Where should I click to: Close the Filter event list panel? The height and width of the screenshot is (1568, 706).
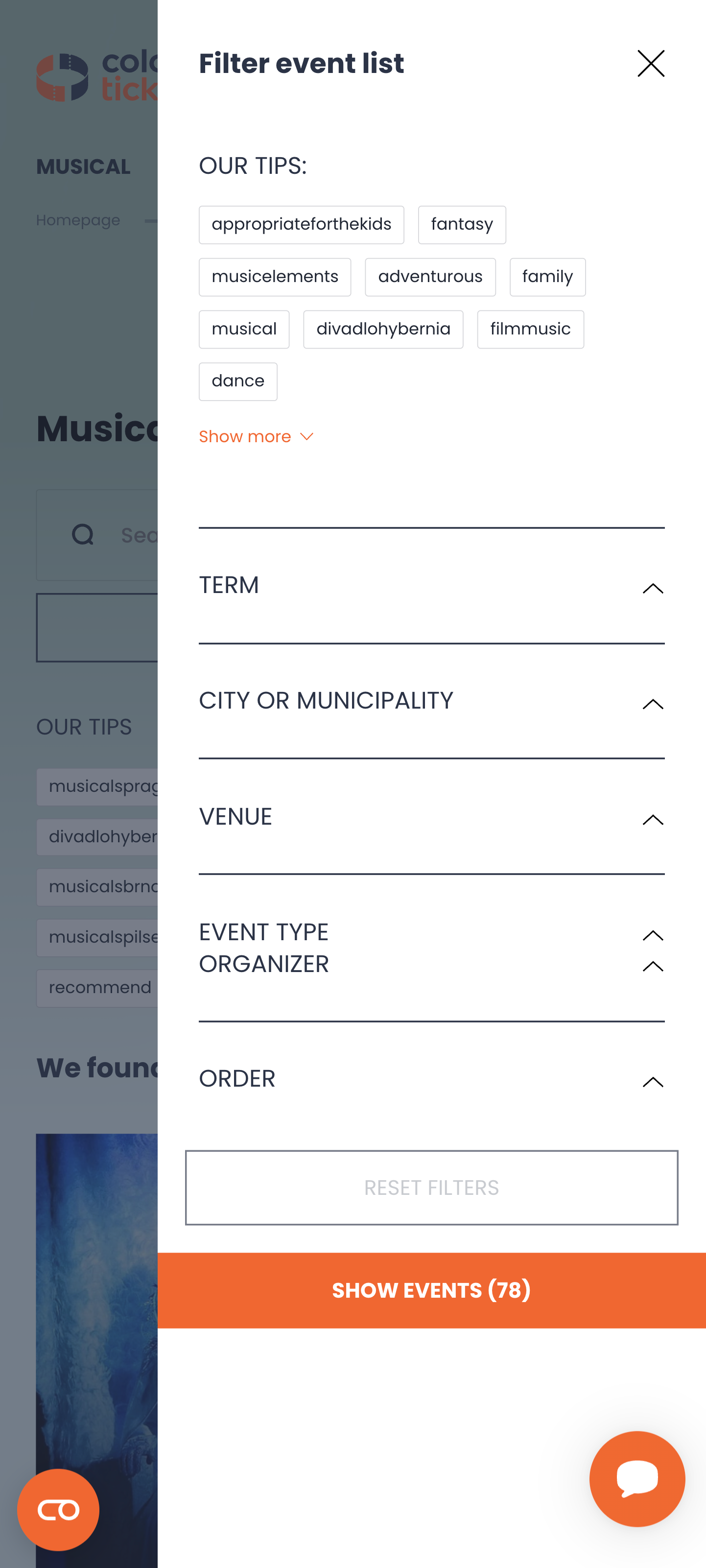coord(651,63)
